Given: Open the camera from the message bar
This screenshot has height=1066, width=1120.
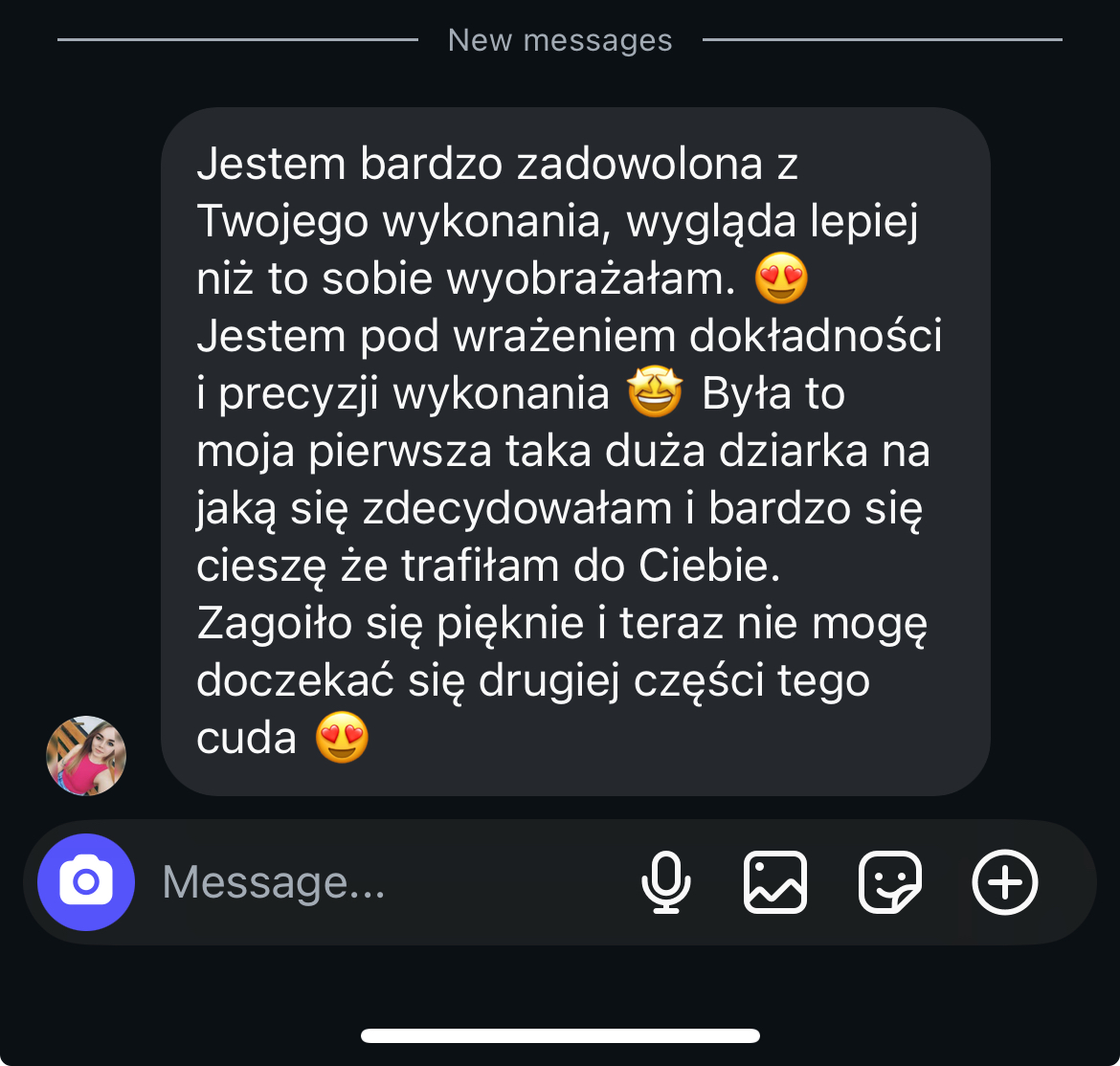Looking at the screenshot, I should pyautogui.click(x=86, y=881).
